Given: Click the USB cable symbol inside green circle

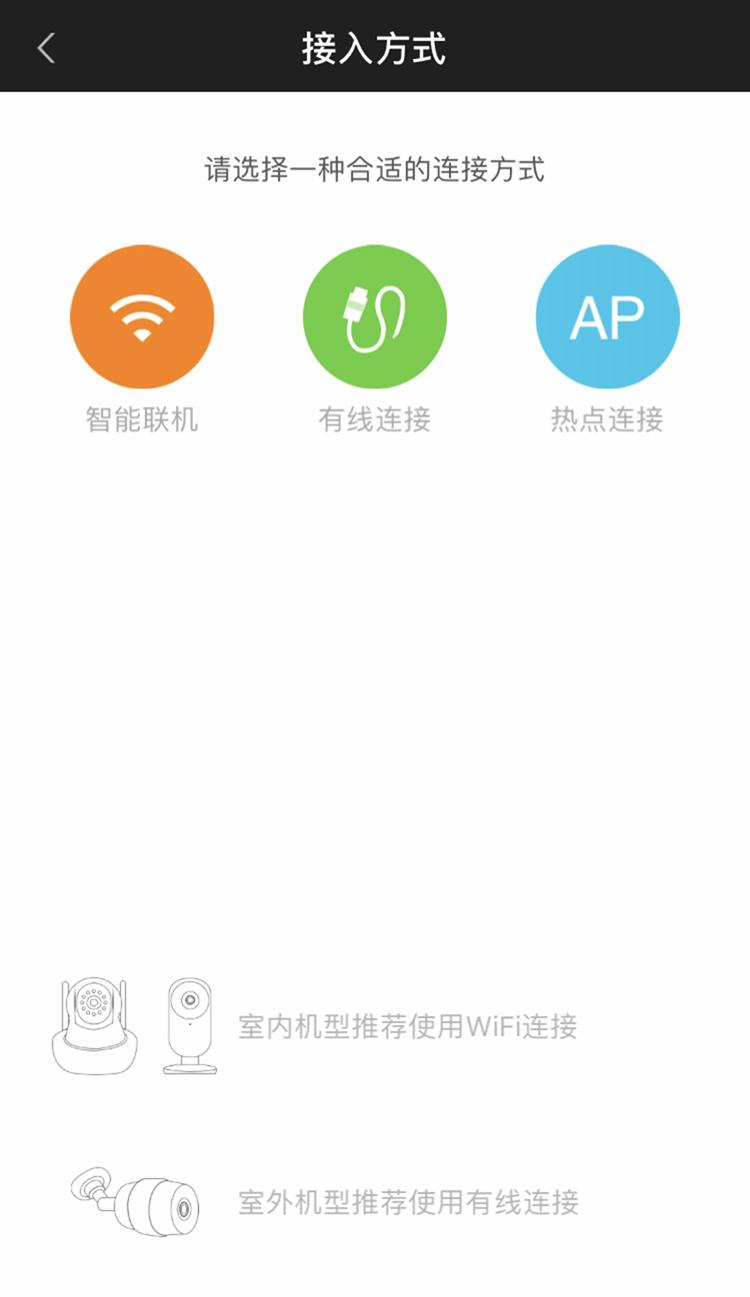Looking at the screenshot, I should pos(375,316).
